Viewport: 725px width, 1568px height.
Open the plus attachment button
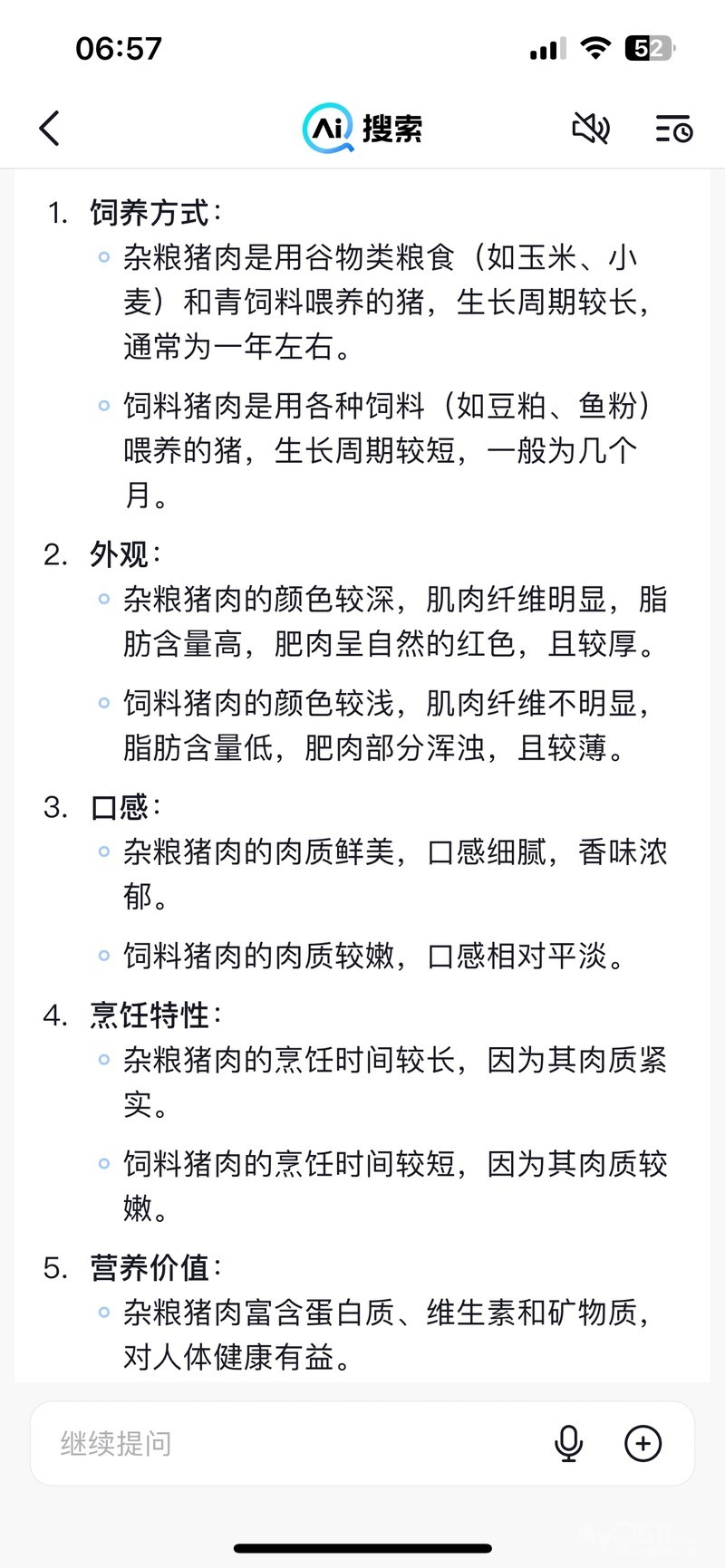[x=643, y=1443]
